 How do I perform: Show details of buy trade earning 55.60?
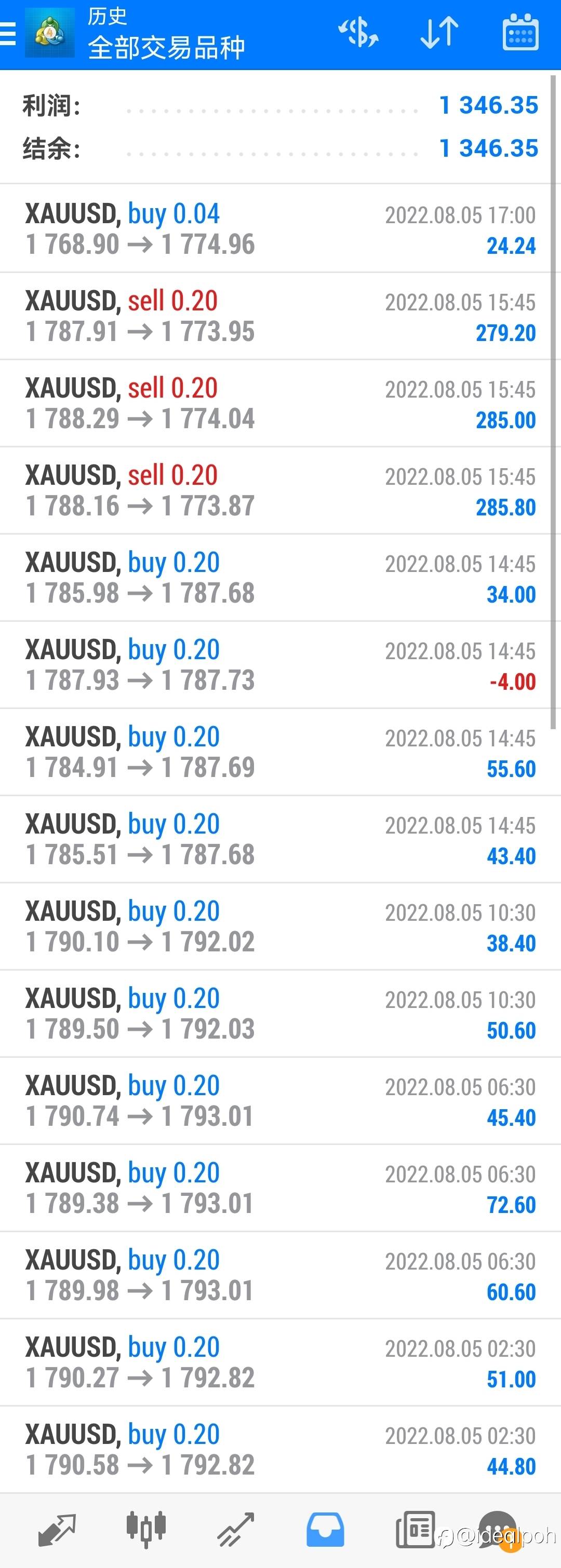pyautogui.click(x=280, y=752)
